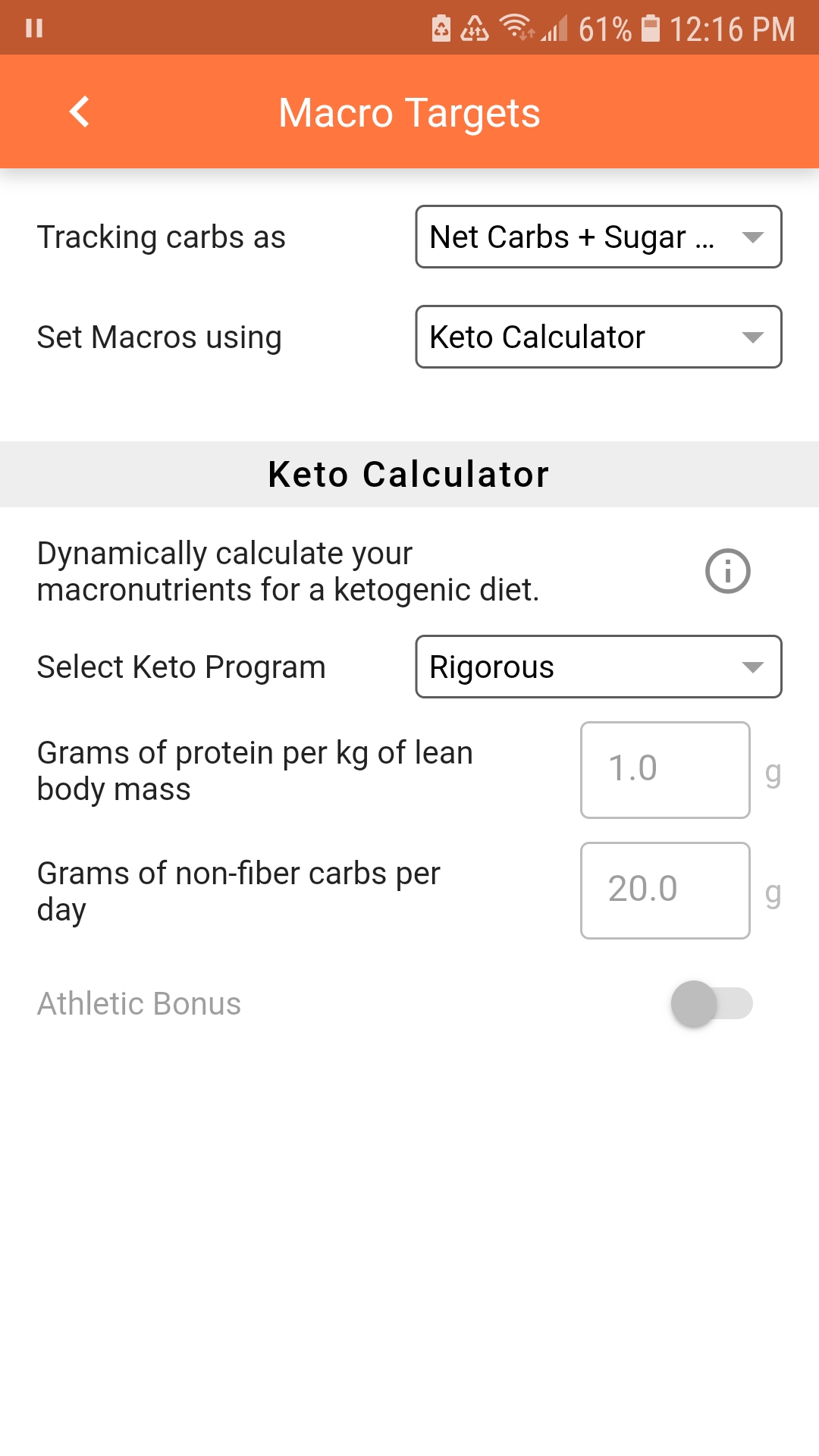
Task: Open the Tracking carbs as dropdown
Action: (x=598, y=237)
